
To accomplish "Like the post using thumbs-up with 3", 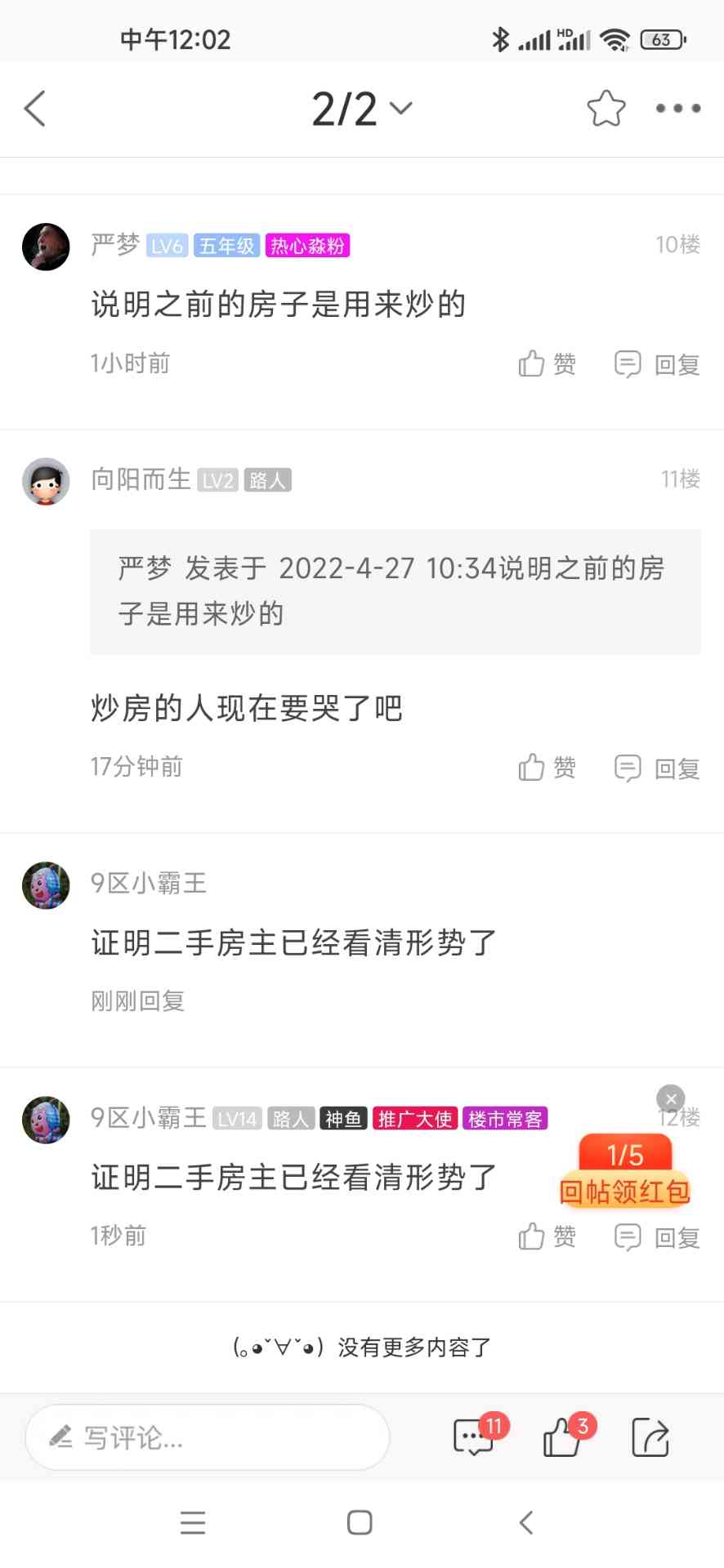I will [x=563, y=1437].
